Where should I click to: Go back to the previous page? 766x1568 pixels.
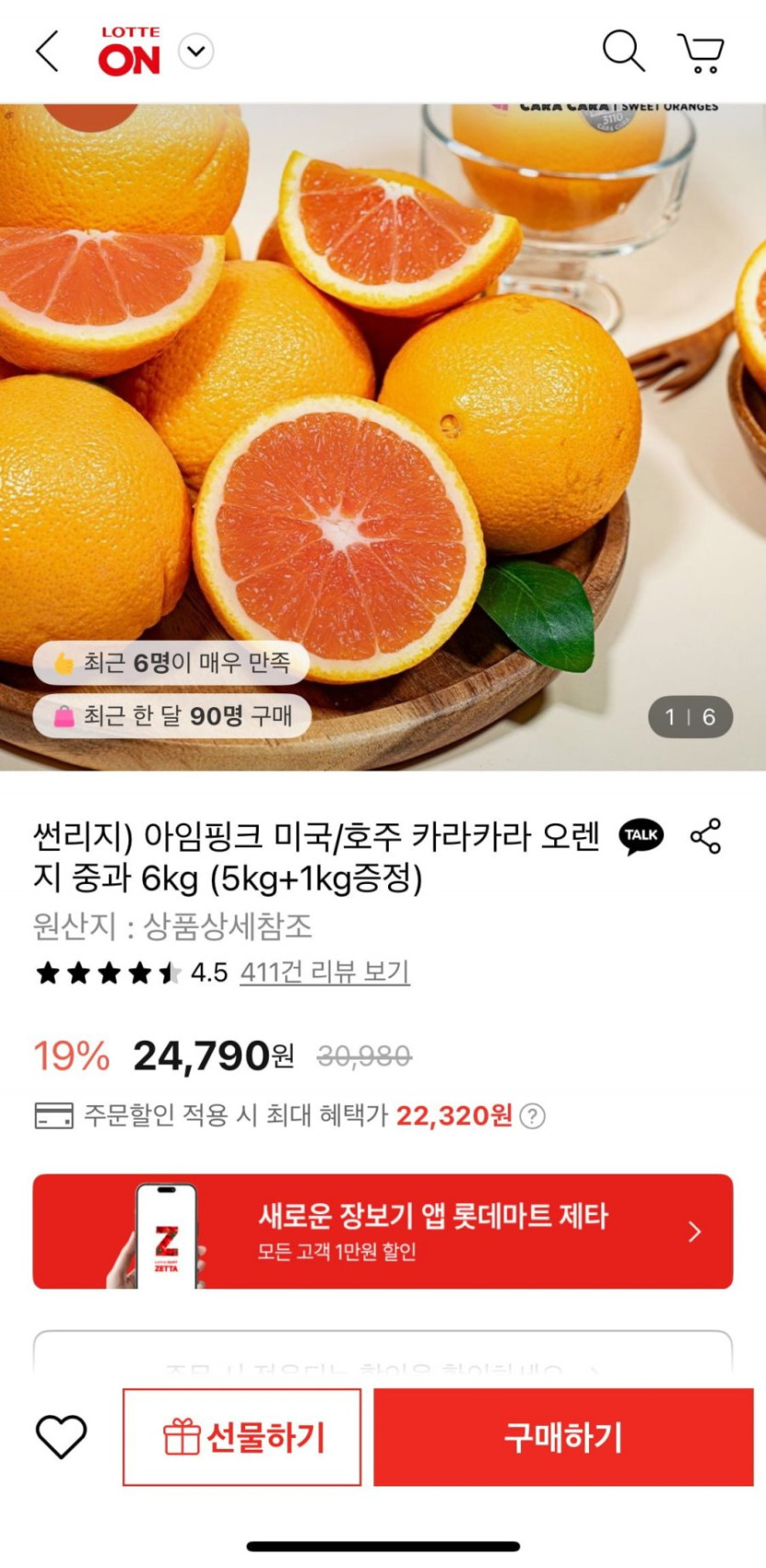(x=48, y=51)
